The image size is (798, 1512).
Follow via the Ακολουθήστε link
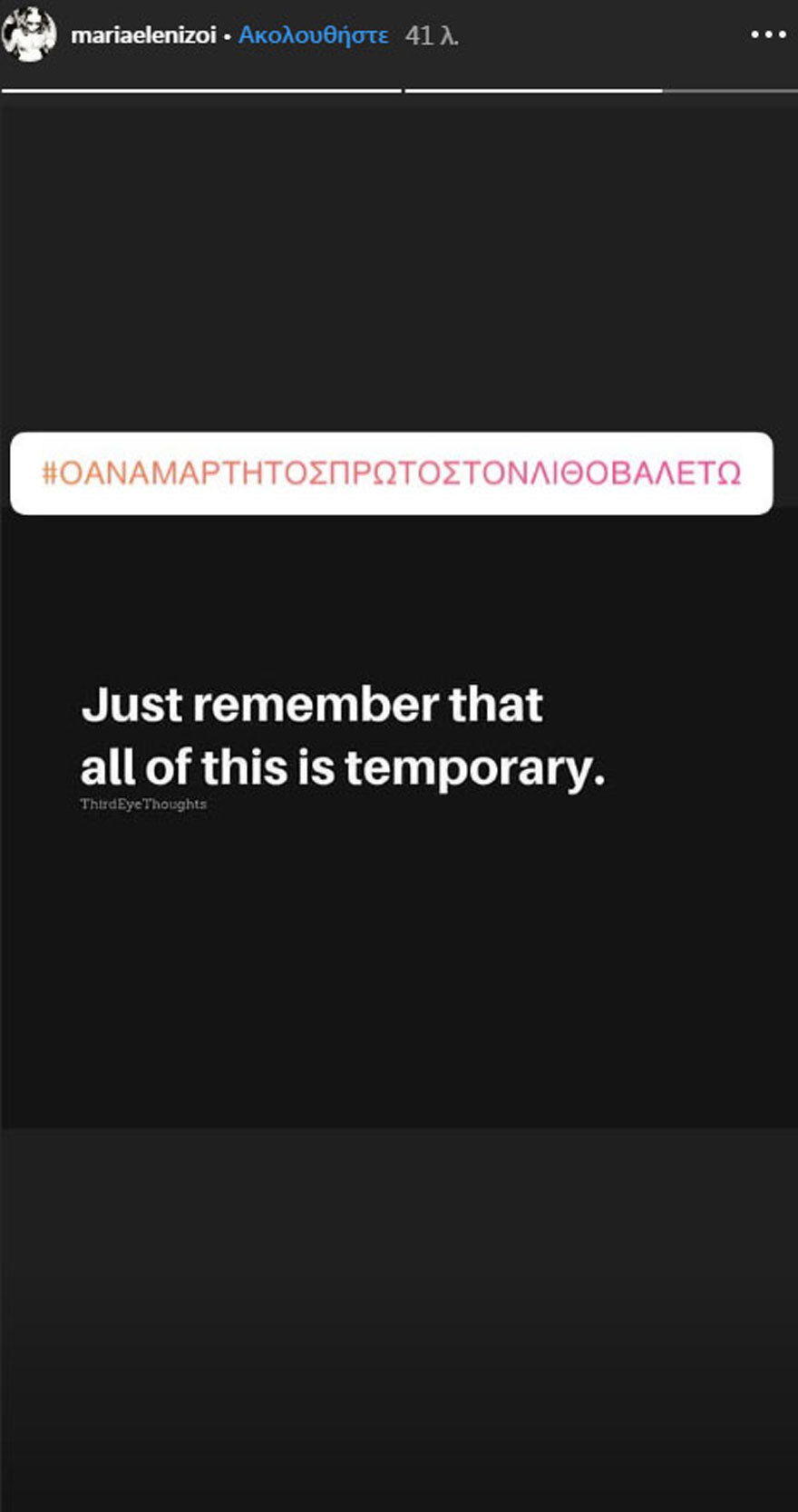(x=313, y=35)
